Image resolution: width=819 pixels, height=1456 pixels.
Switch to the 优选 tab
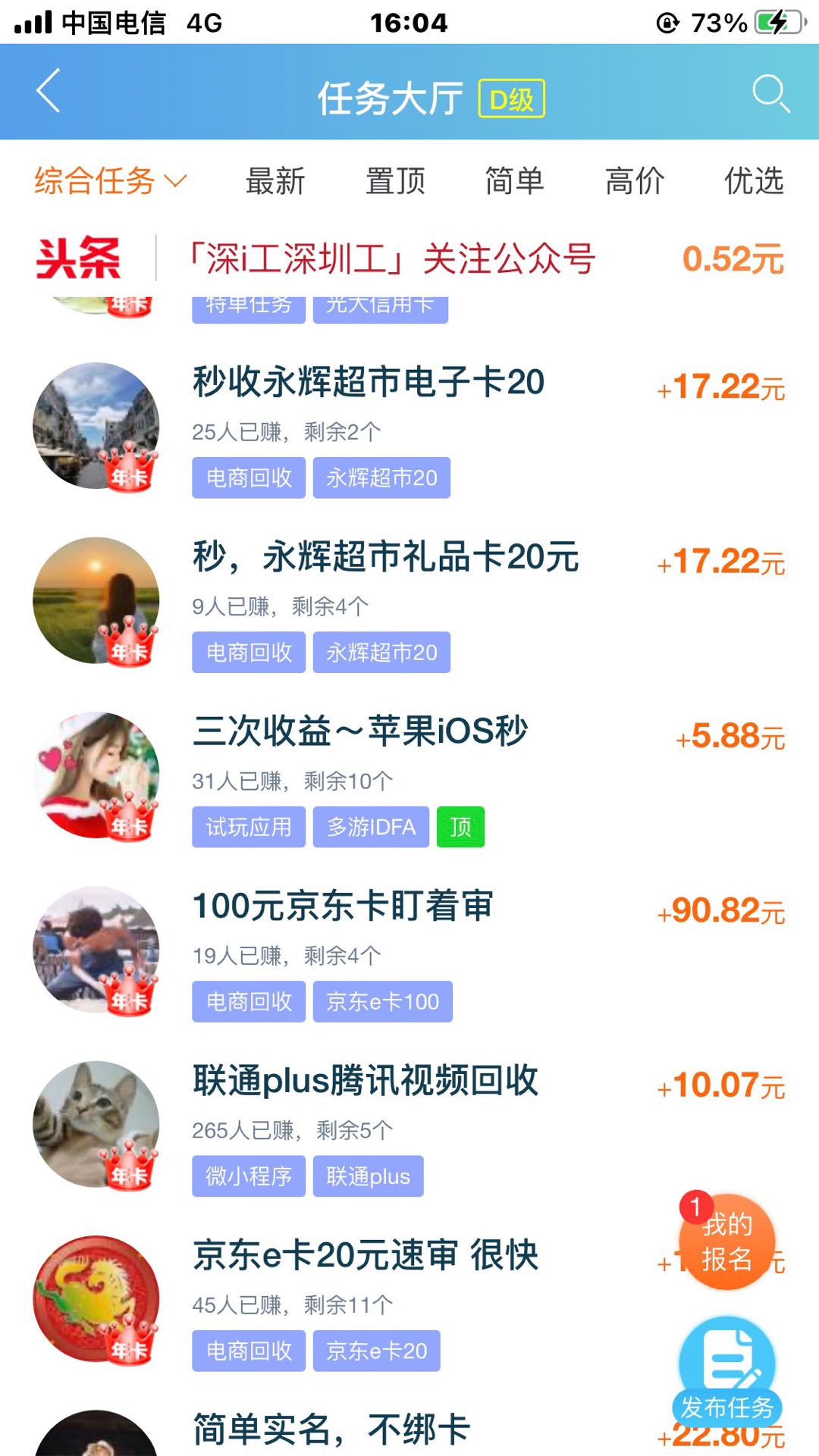click(x=754, y=181)
